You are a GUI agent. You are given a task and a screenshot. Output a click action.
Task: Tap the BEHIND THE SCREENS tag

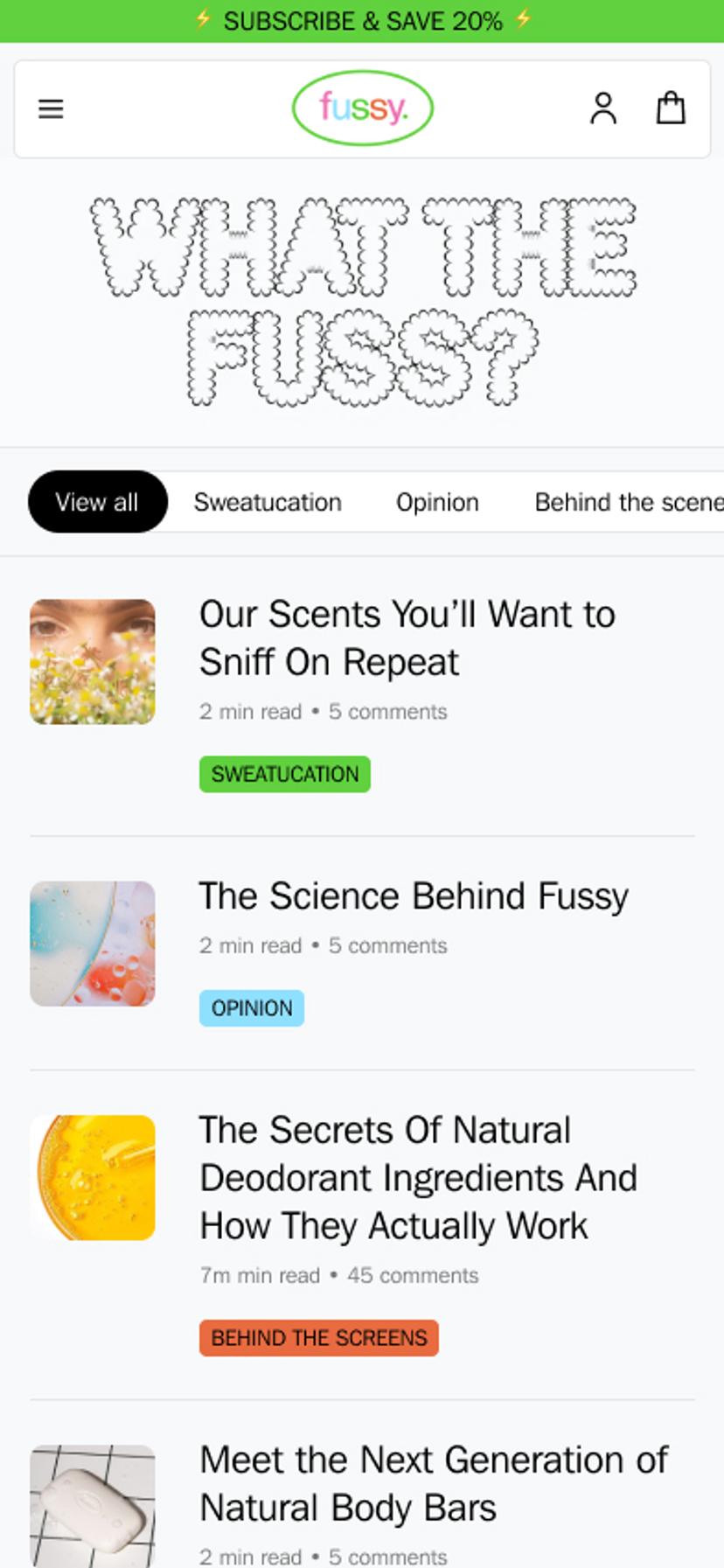pyautogui.click(x=319, y=1338)
